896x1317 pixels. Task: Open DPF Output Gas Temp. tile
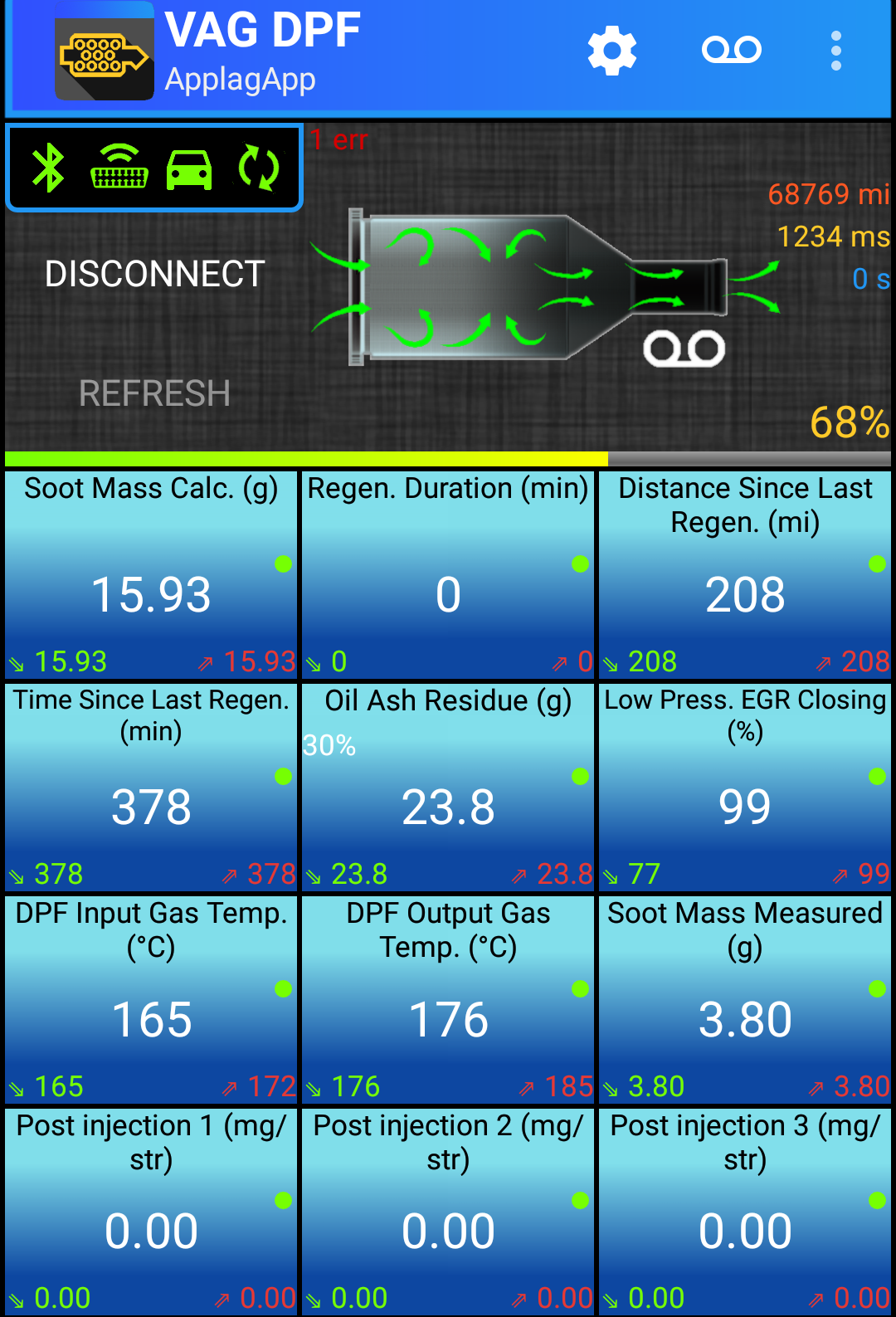tap(448, 999)
